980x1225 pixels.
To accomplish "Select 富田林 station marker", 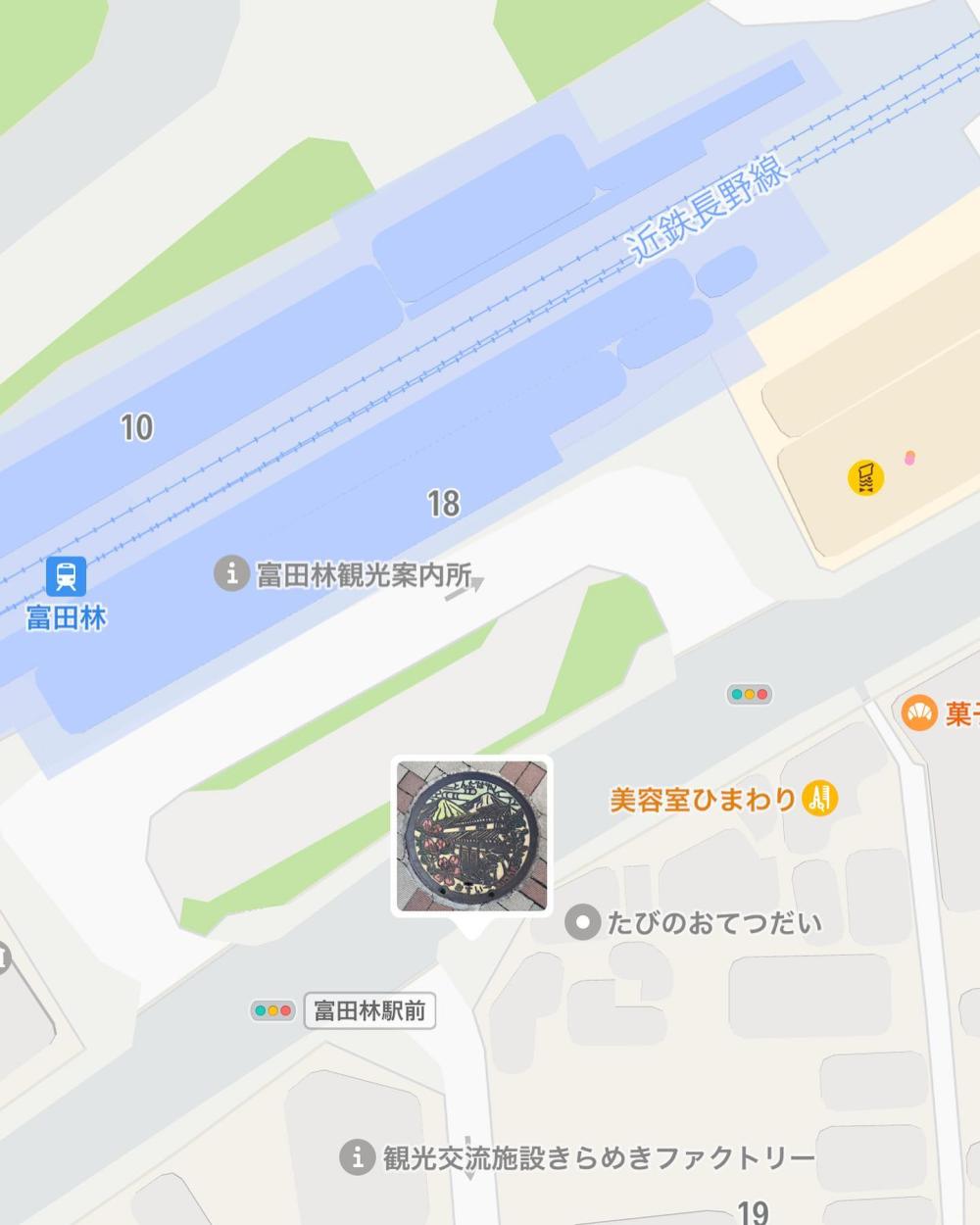I will tap(66, 576).
